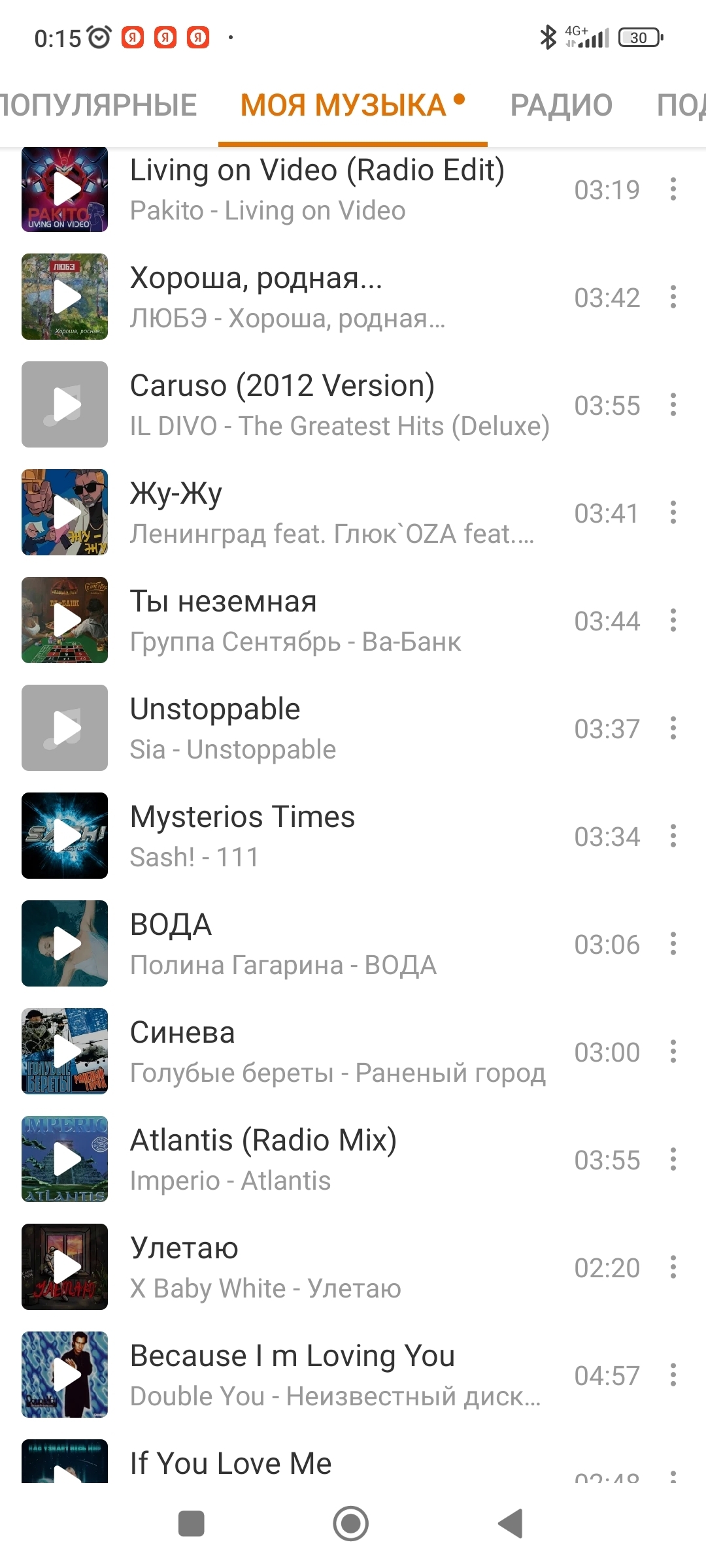The width and height of the screenshot is (706, 1568).
Task: Open options for Улетаю track
Action: [673, 1267]
